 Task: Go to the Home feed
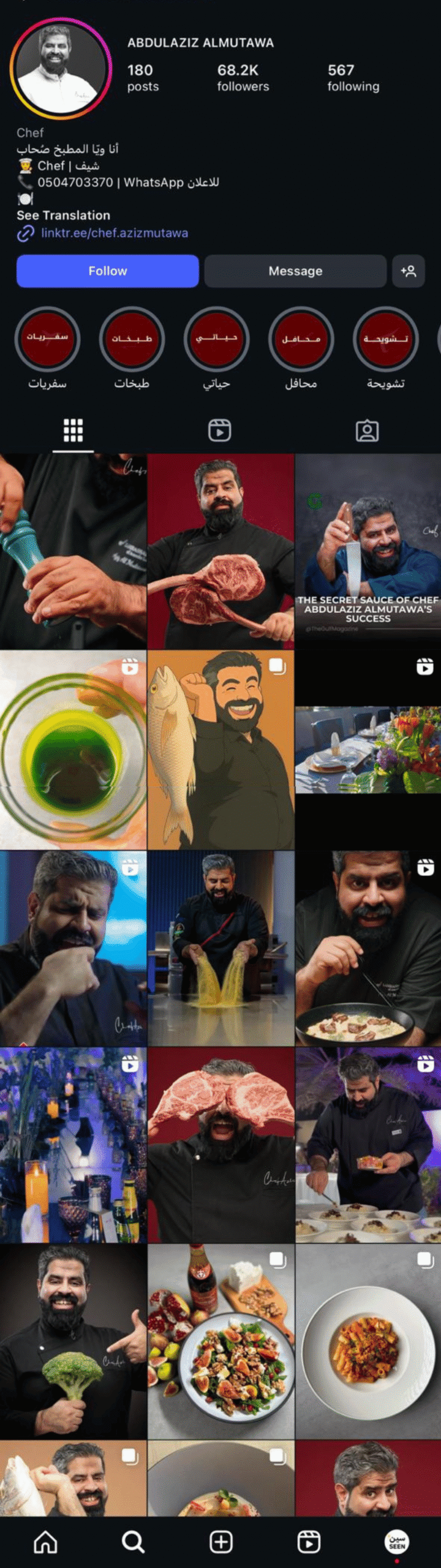coord(45,1542)
